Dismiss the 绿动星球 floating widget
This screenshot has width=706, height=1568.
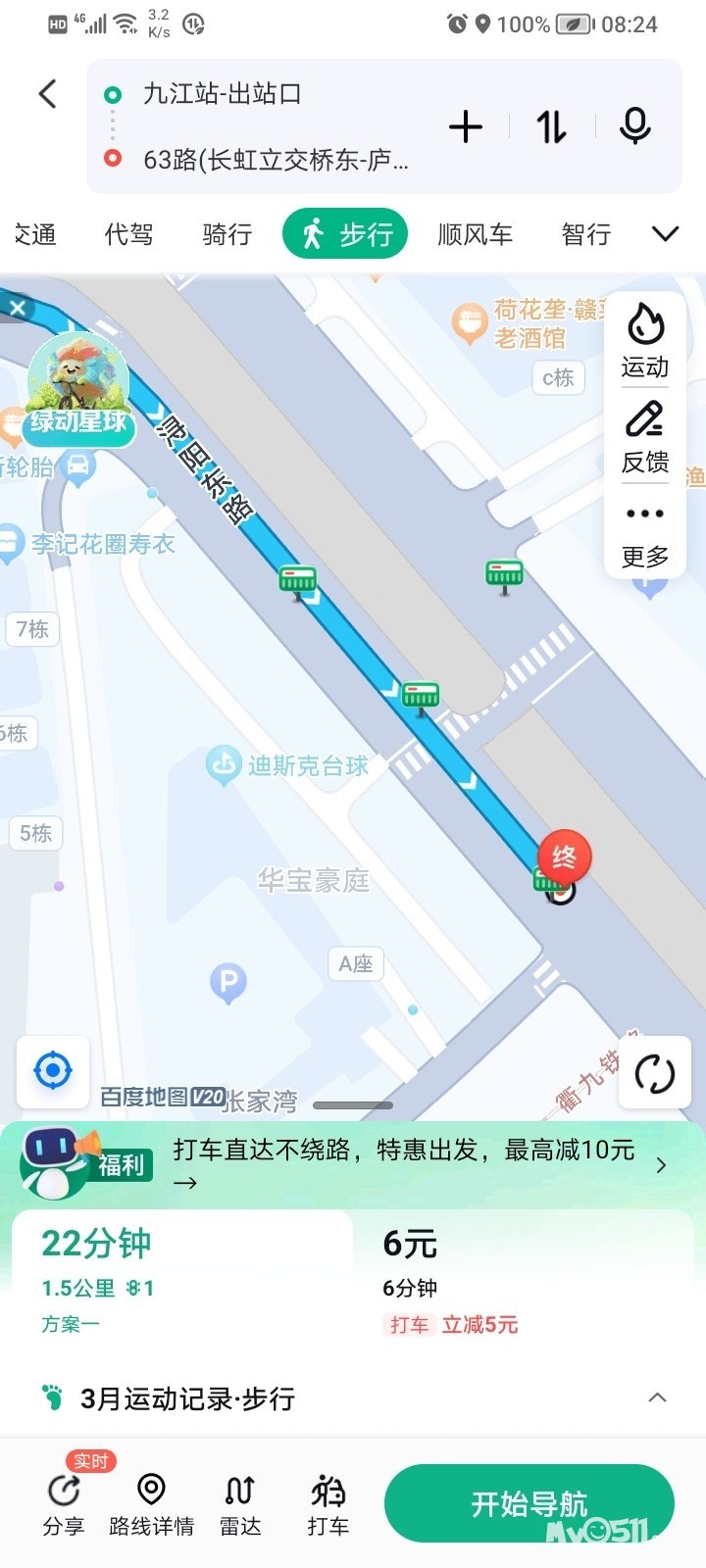coord(17,309)
